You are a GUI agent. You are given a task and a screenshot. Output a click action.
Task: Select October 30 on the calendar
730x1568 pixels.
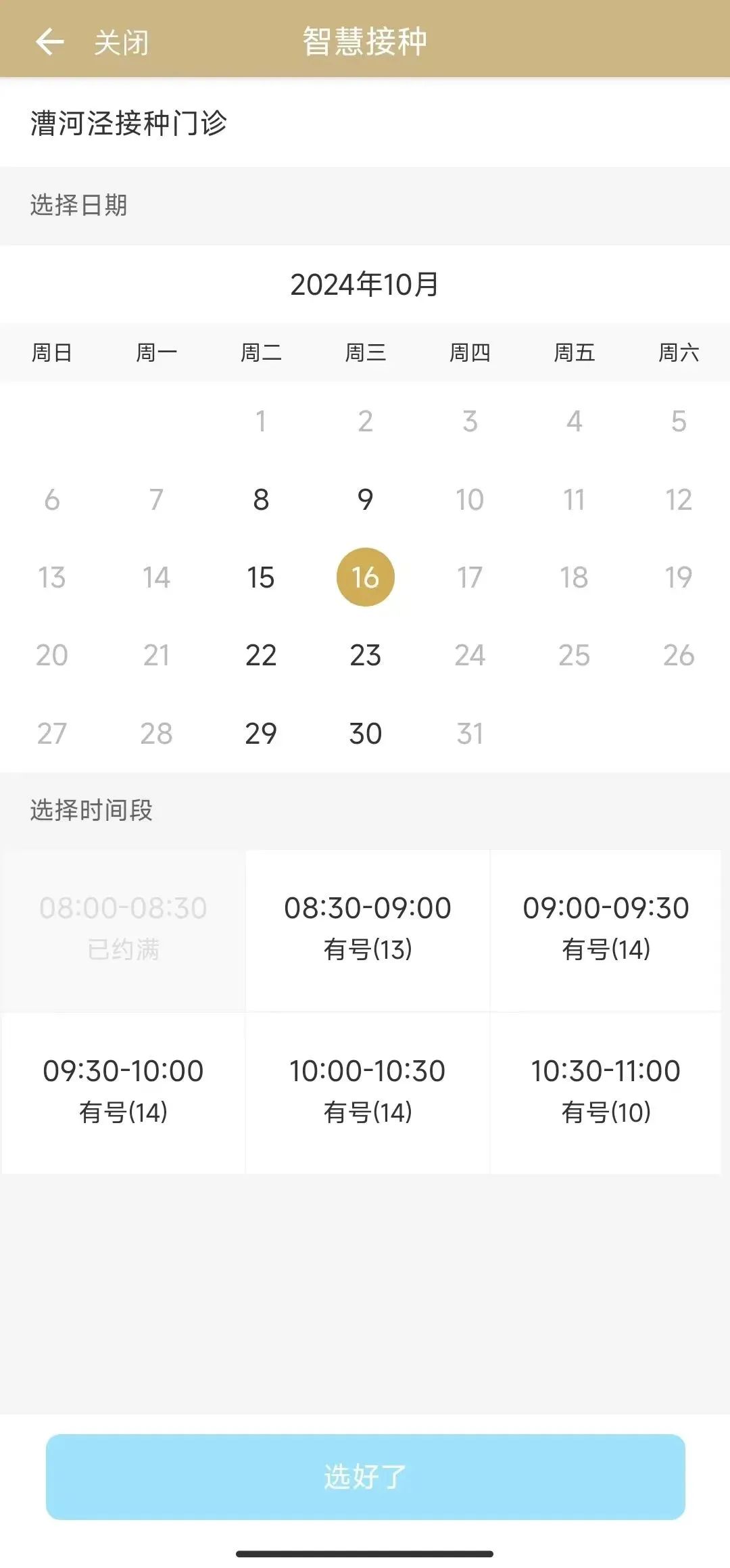point(365,734)
